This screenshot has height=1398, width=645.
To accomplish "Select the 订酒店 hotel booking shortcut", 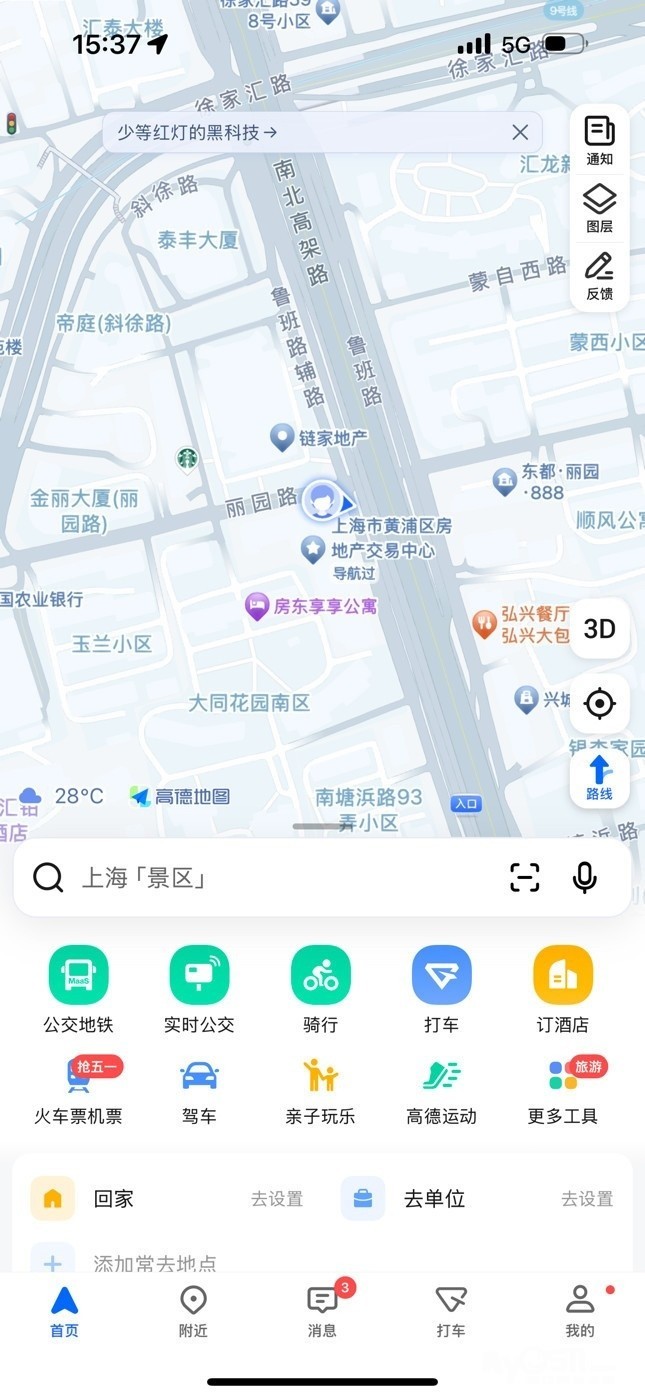I will [x=562, y=988].
